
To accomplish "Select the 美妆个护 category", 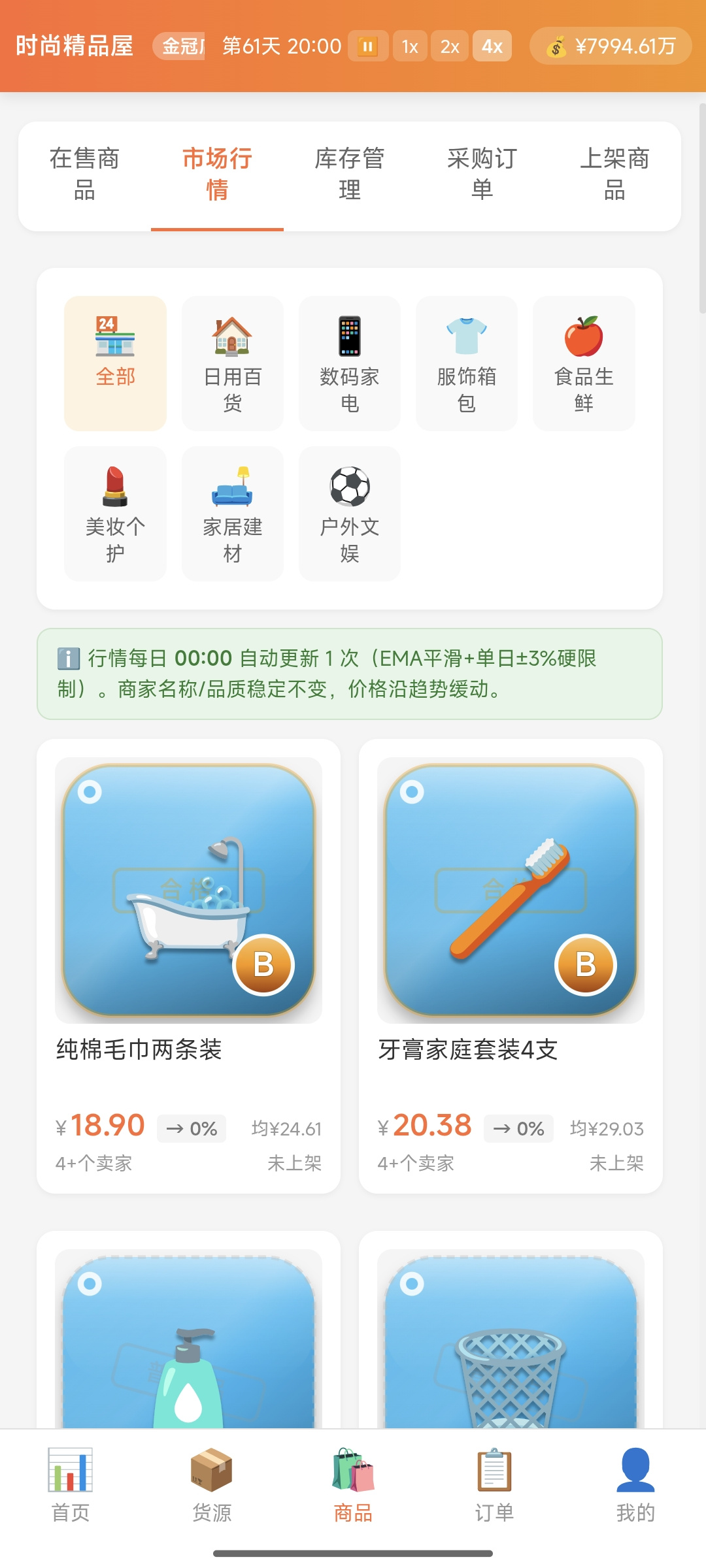I will coord(116,514).
